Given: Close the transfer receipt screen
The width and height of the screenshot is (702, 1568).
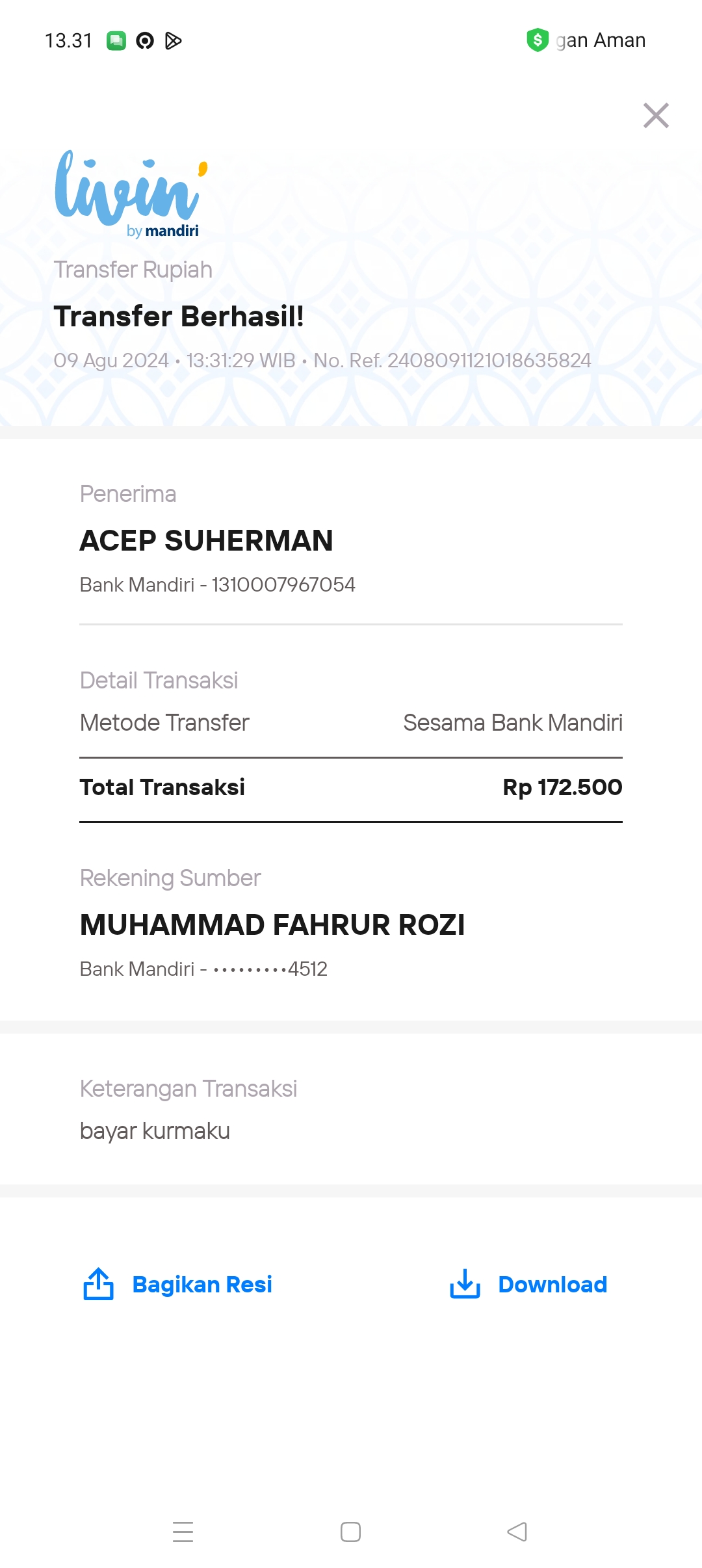Looking at the screenshot, I should pyautogui.click(x=656, y=116).
